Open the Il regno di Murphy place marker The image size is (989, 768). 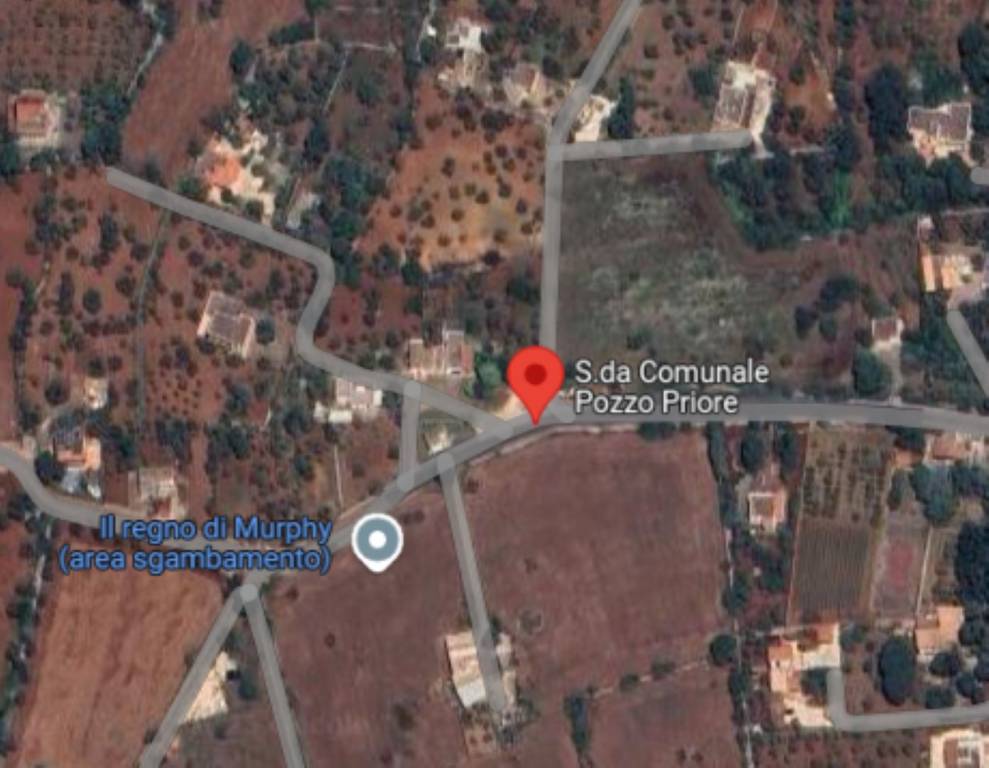377,541
